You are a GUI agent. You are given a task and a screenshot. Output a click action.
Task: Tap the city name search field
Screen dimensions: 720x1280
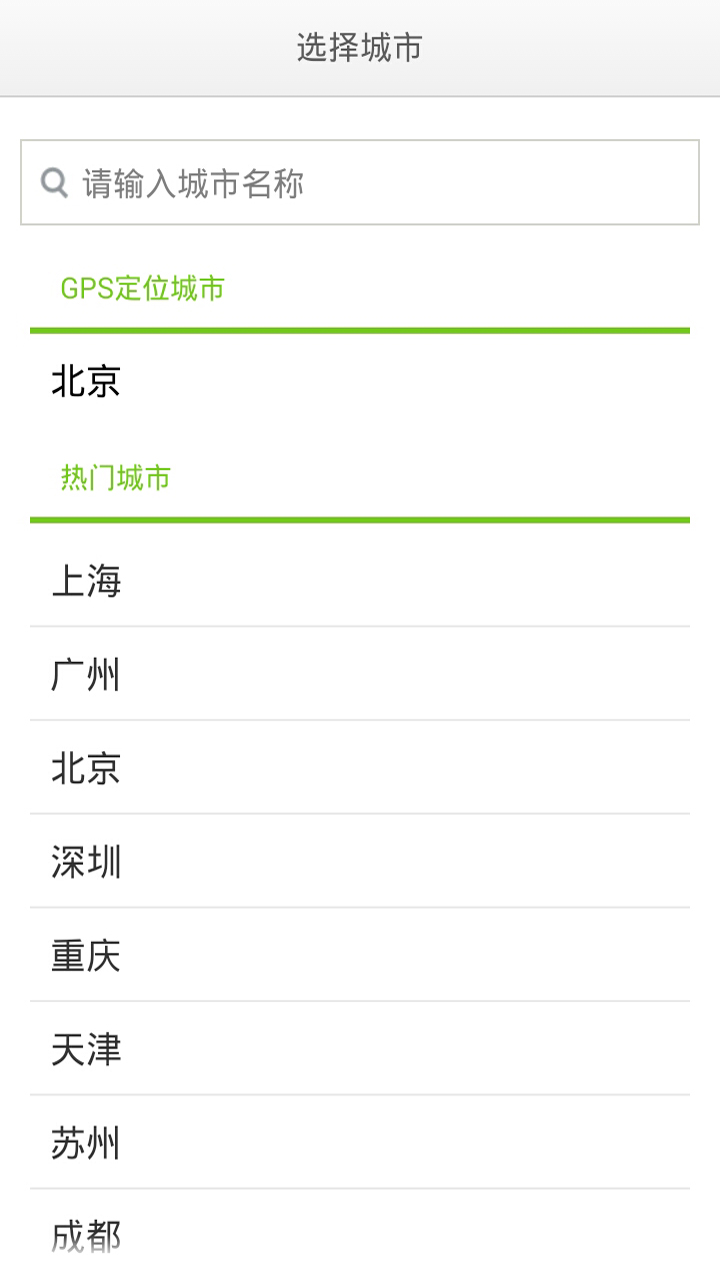360,183
